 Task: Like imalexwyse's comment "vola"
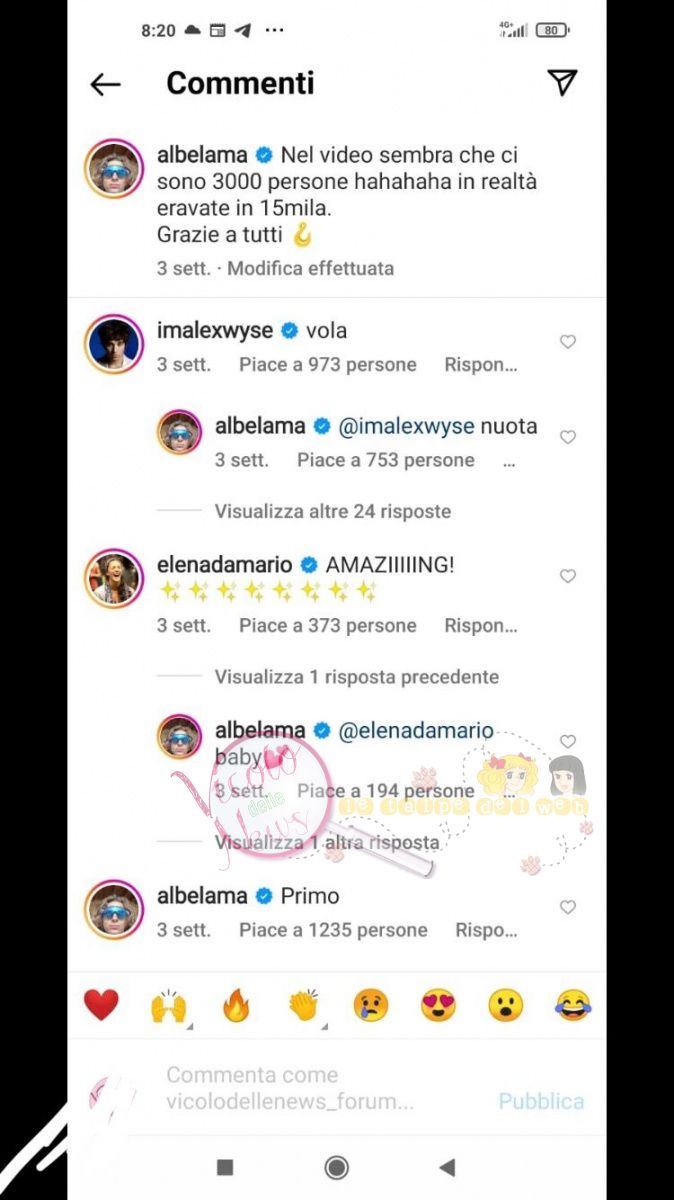[x=567, y=342]
